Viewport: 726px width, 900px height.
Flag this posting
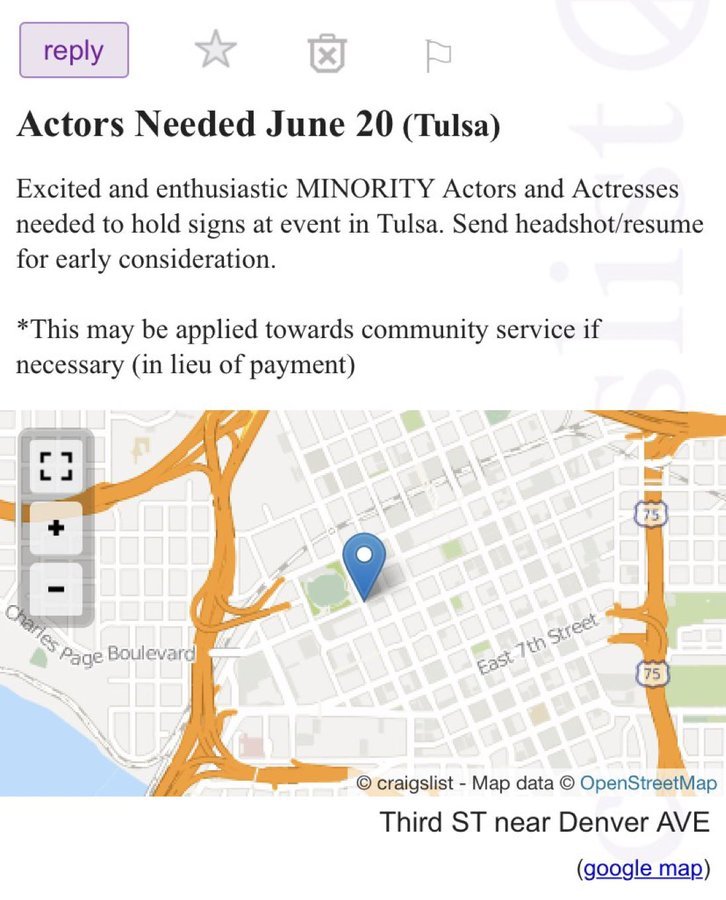(438, 56)
